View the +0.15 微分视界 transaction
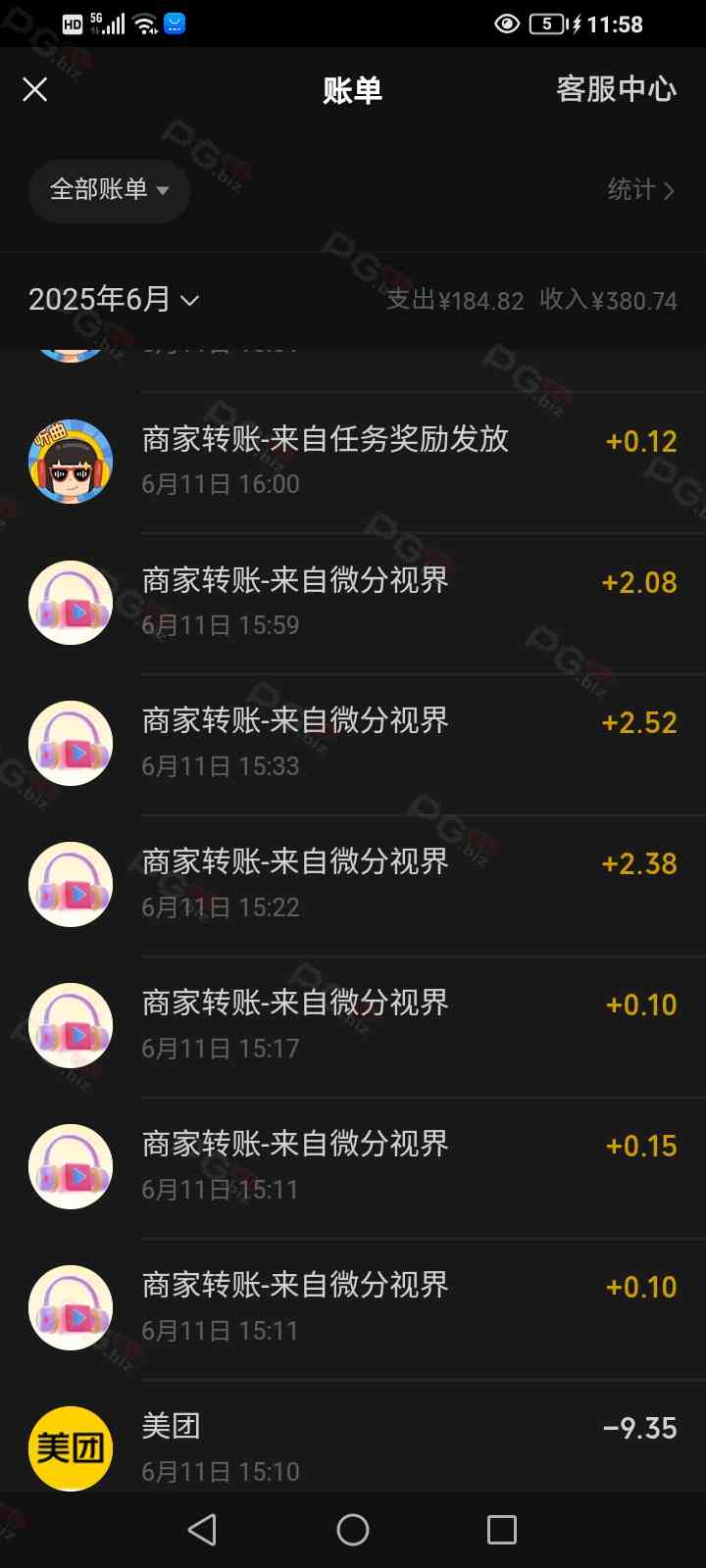 [353, 1167]
